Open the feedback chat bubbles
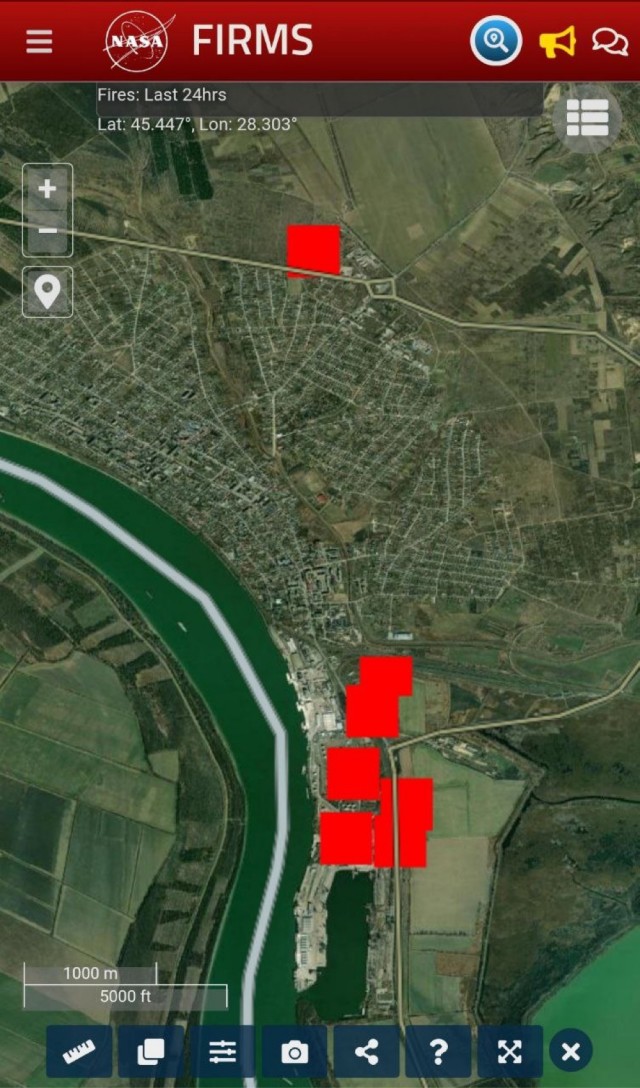640x1088 pixels. click(609, 42)
